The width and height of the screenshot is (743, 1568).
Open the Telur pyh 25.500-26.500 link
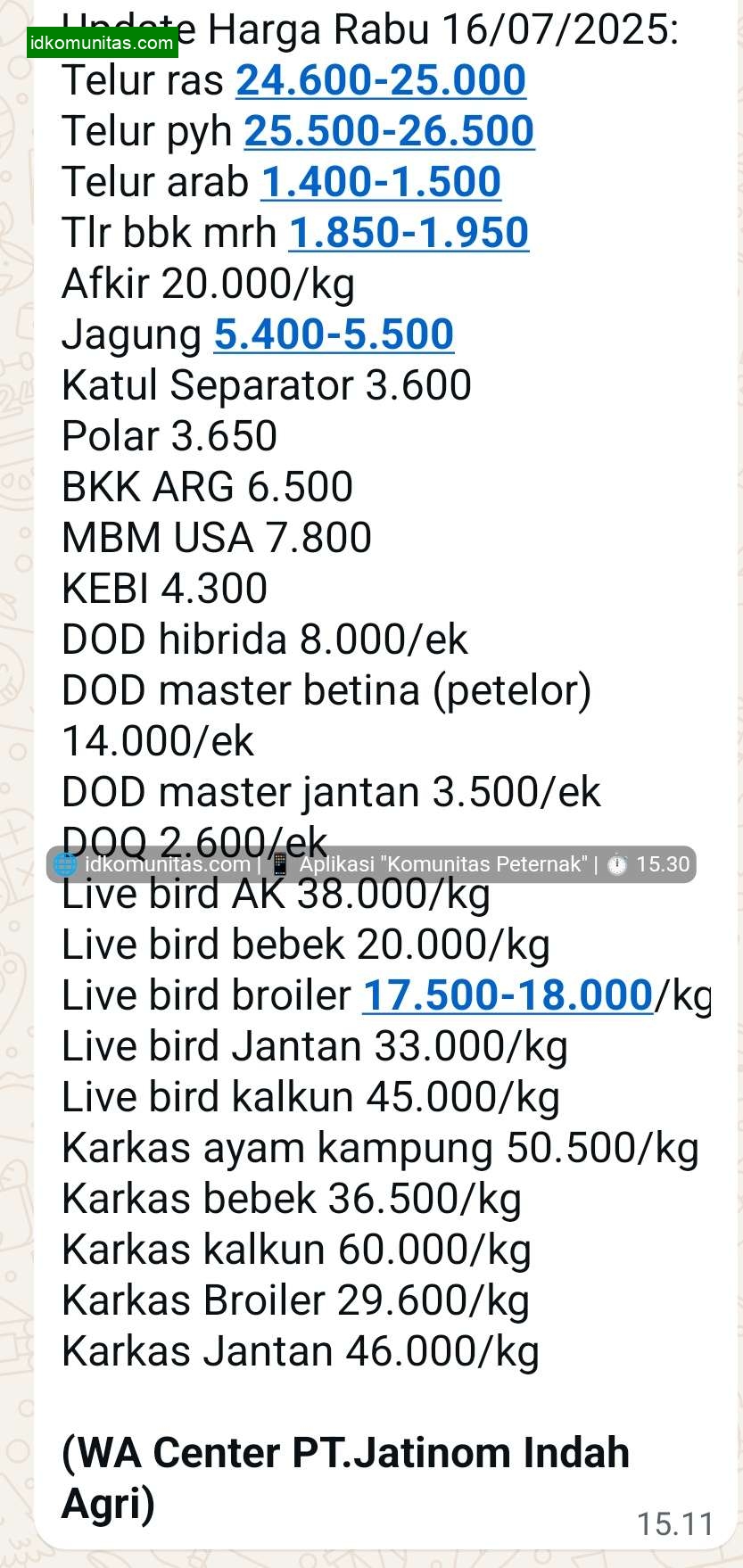pyautogui.click(x=389, y=131)
